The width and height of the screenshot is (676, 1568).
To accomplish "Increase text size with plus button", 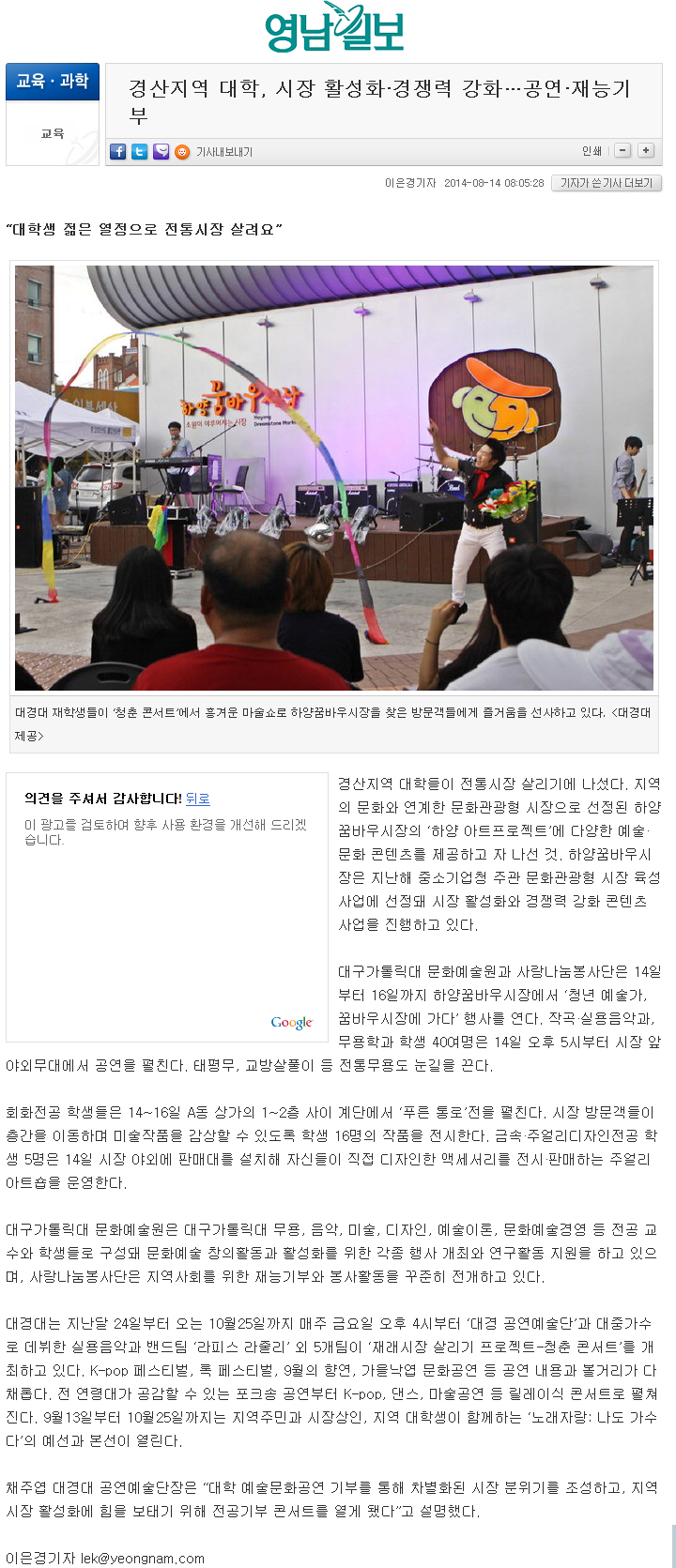I will coord(646,150).
